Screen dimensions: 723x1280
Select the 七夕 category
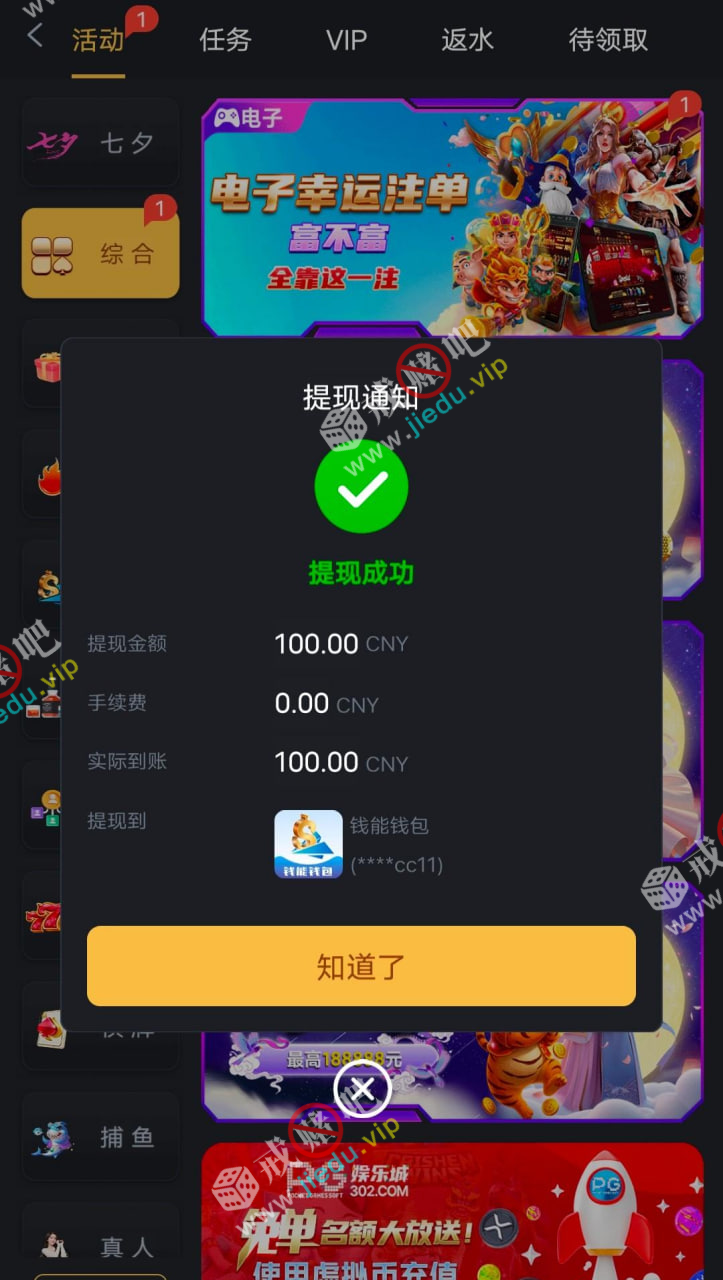pyautogui.click(x=100, y=143)
